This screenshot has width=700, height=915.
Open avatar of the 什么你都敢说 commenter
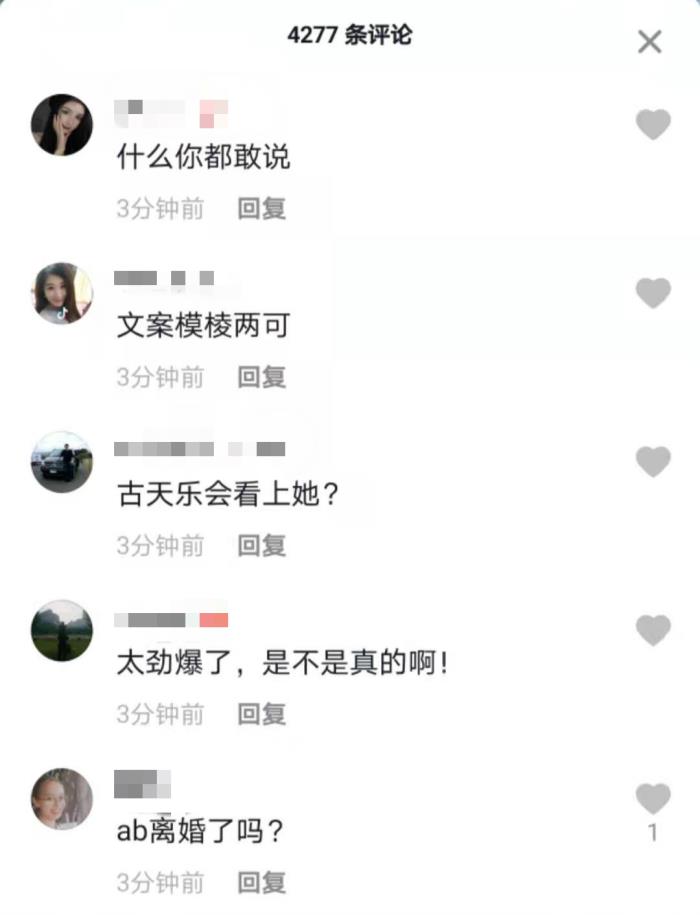click(x=62, y=125)
